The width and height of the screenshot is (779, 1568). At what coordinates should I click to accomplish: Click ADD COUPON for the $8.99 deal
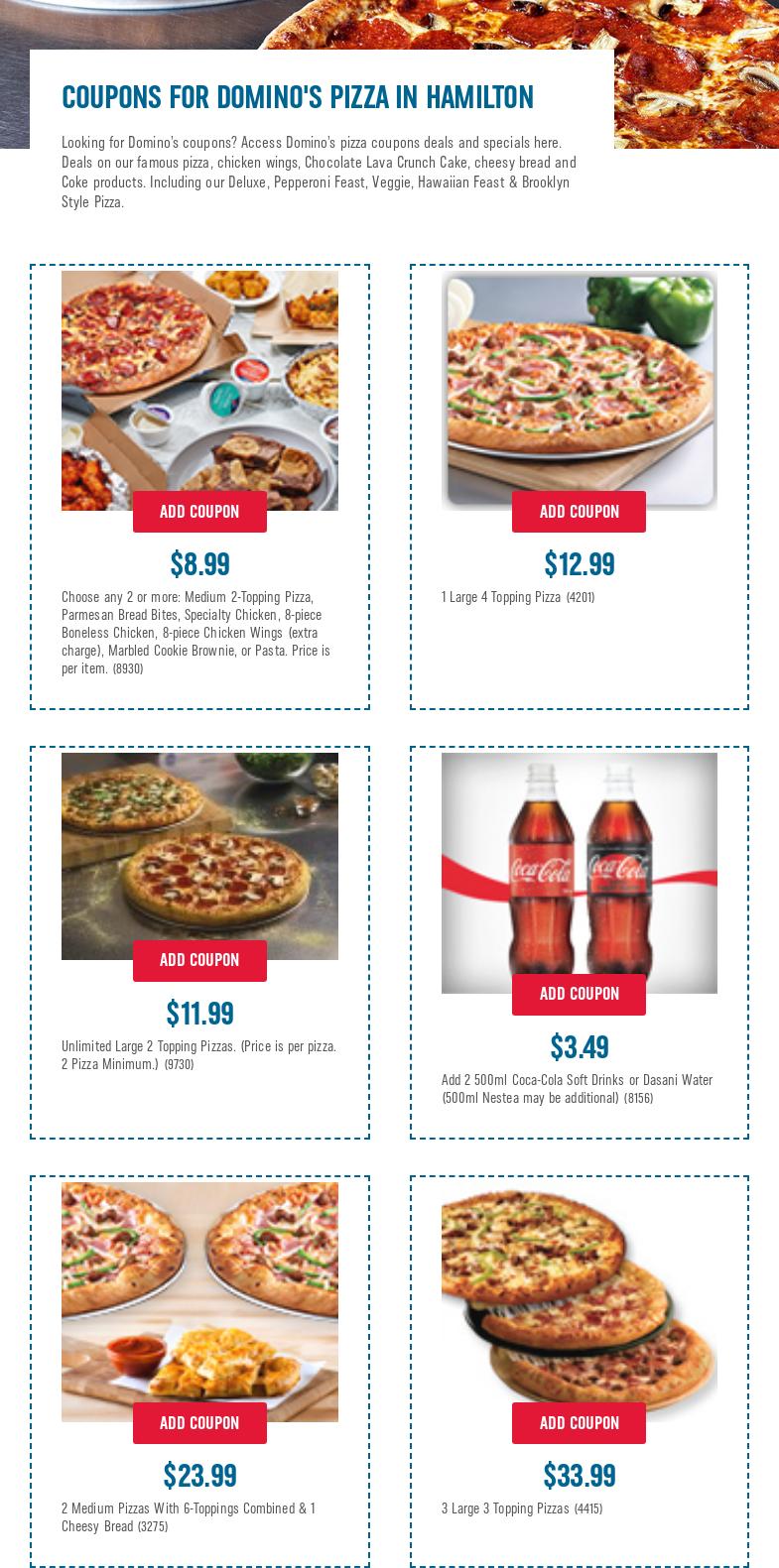point(199,512)
